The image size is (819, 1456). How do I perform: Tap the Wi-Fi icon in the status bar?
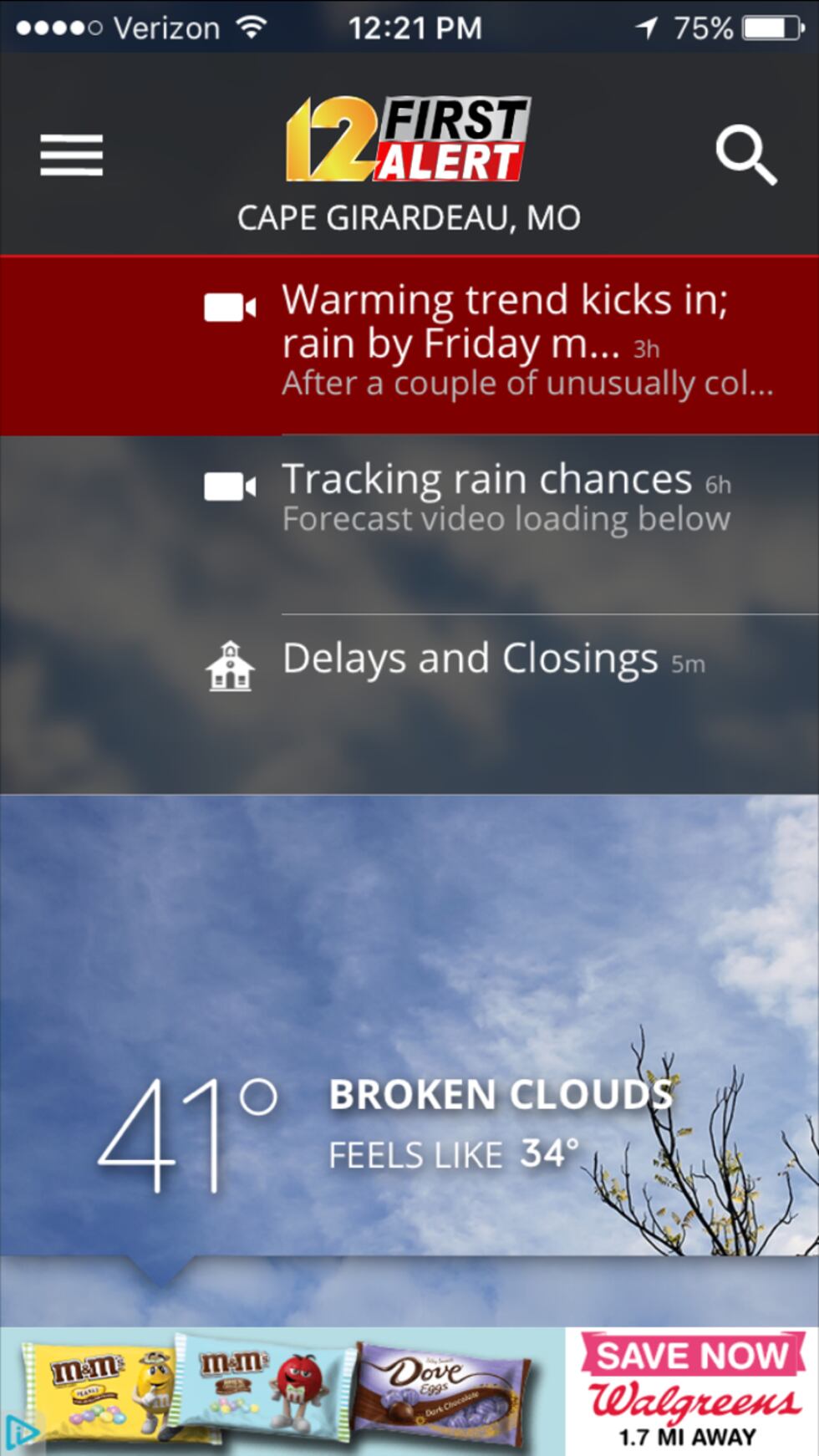click(x=250, y=27)
